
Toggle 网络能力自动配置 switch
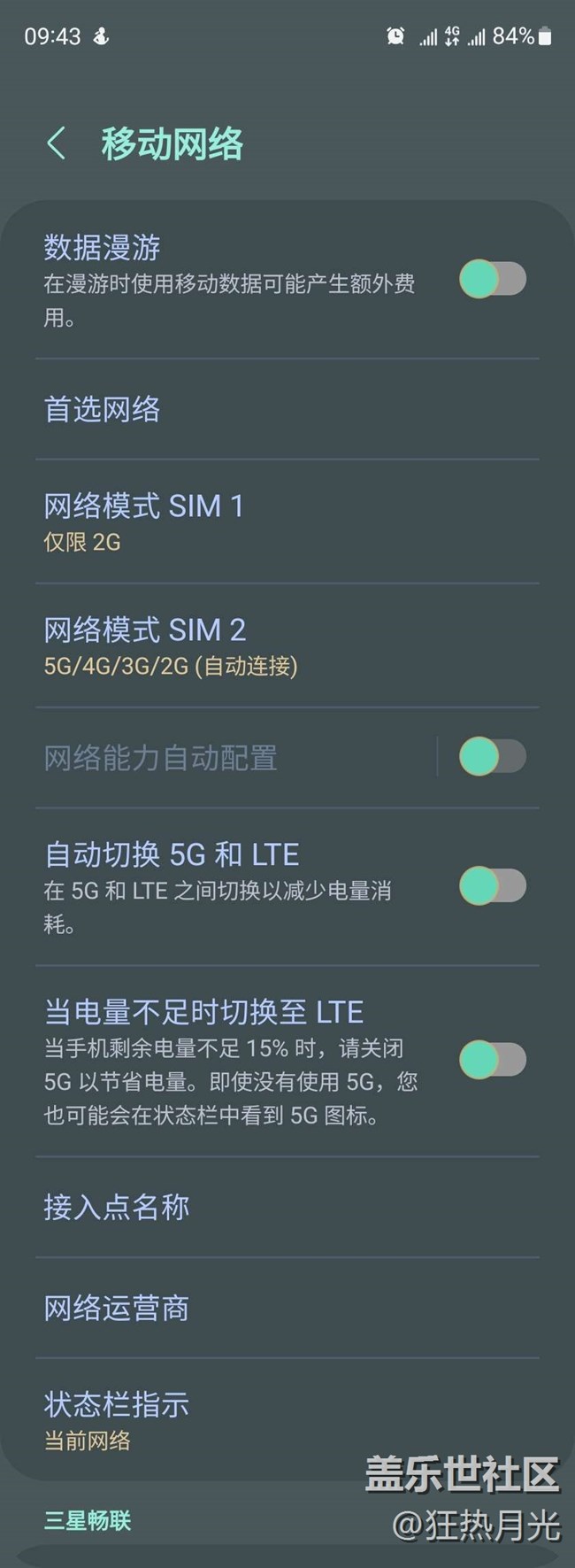493,757
